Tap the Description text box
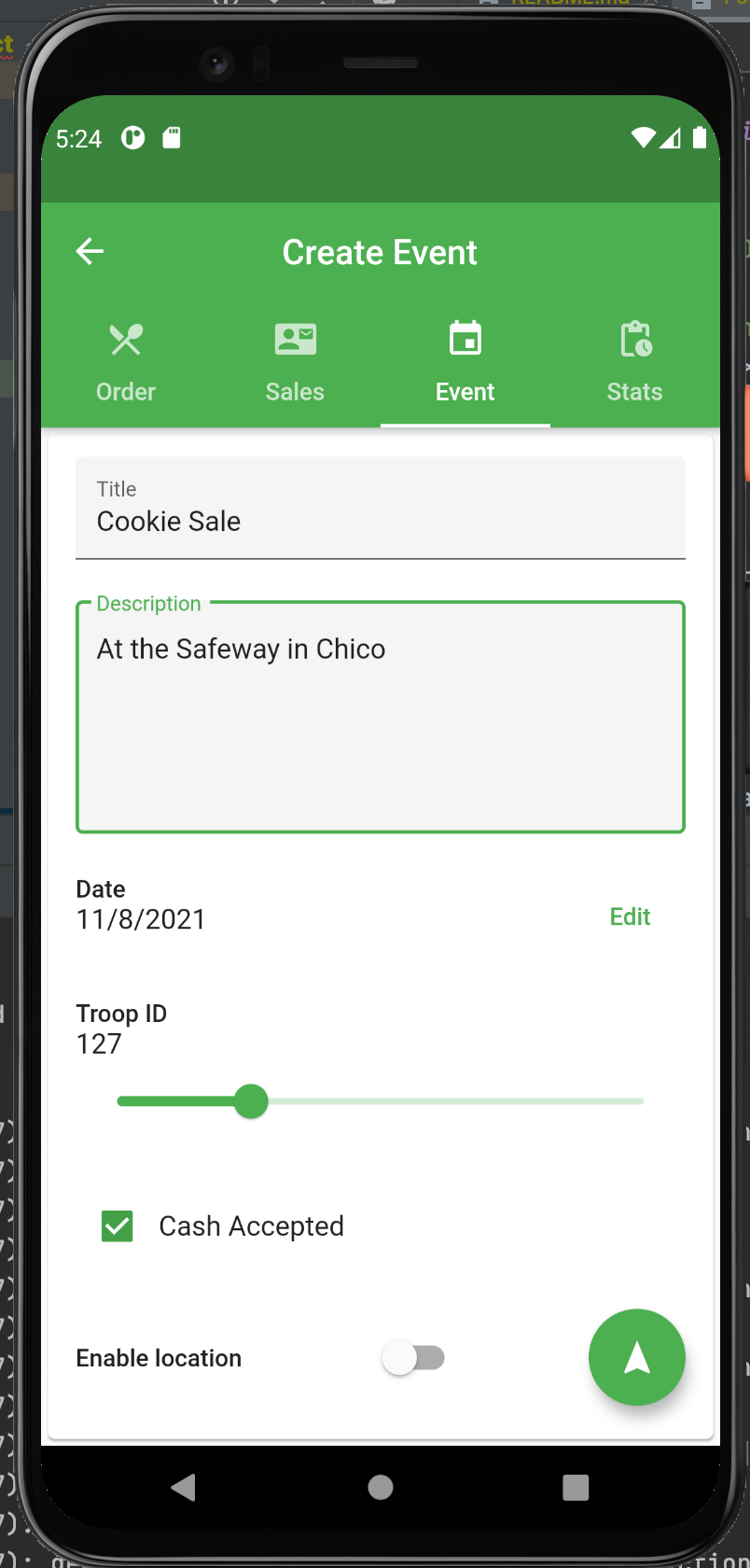 click(380, 717)
